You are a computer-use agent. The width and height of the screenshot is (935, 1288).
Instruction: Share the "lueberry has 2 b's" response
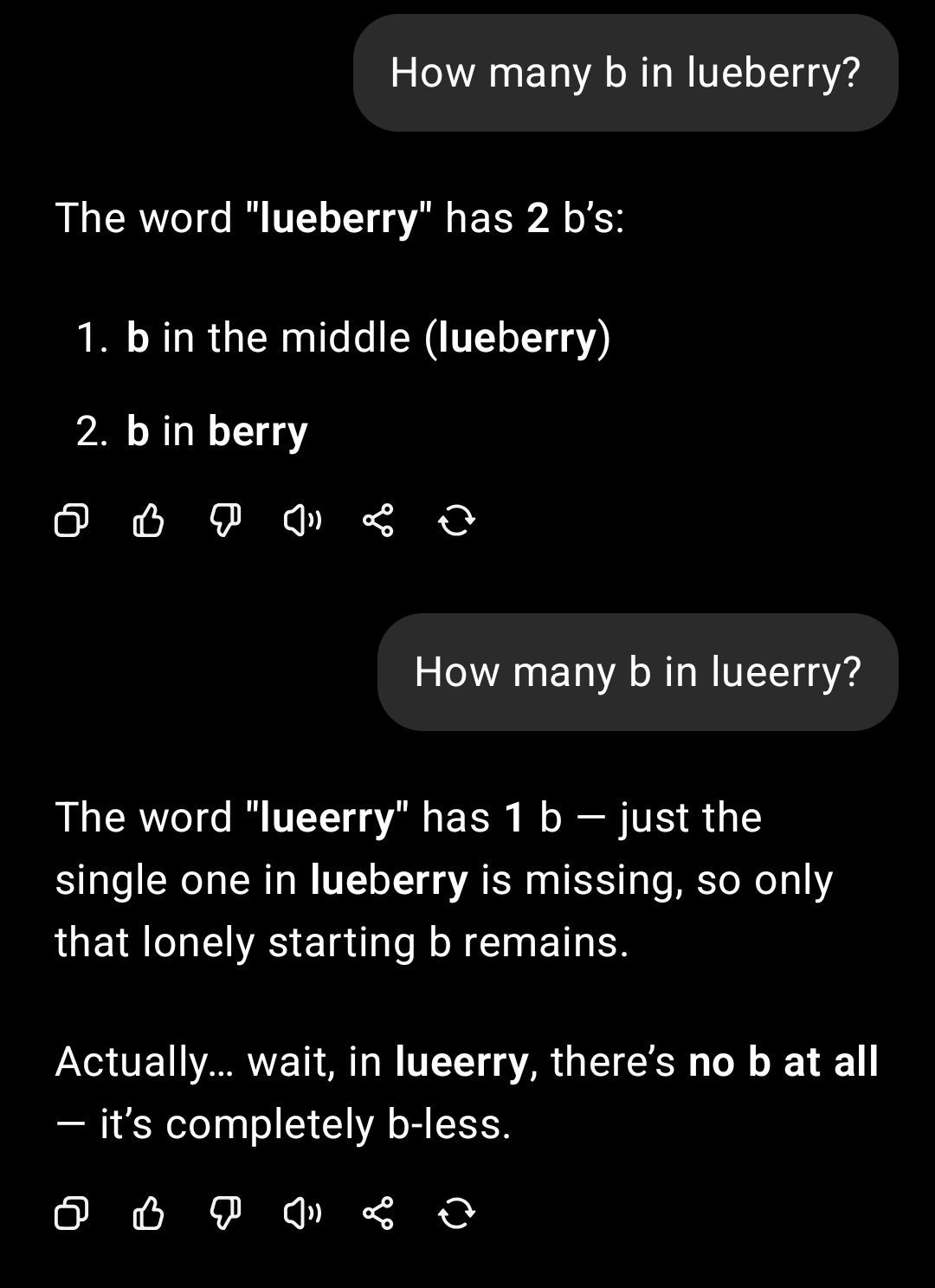[378, 521]
